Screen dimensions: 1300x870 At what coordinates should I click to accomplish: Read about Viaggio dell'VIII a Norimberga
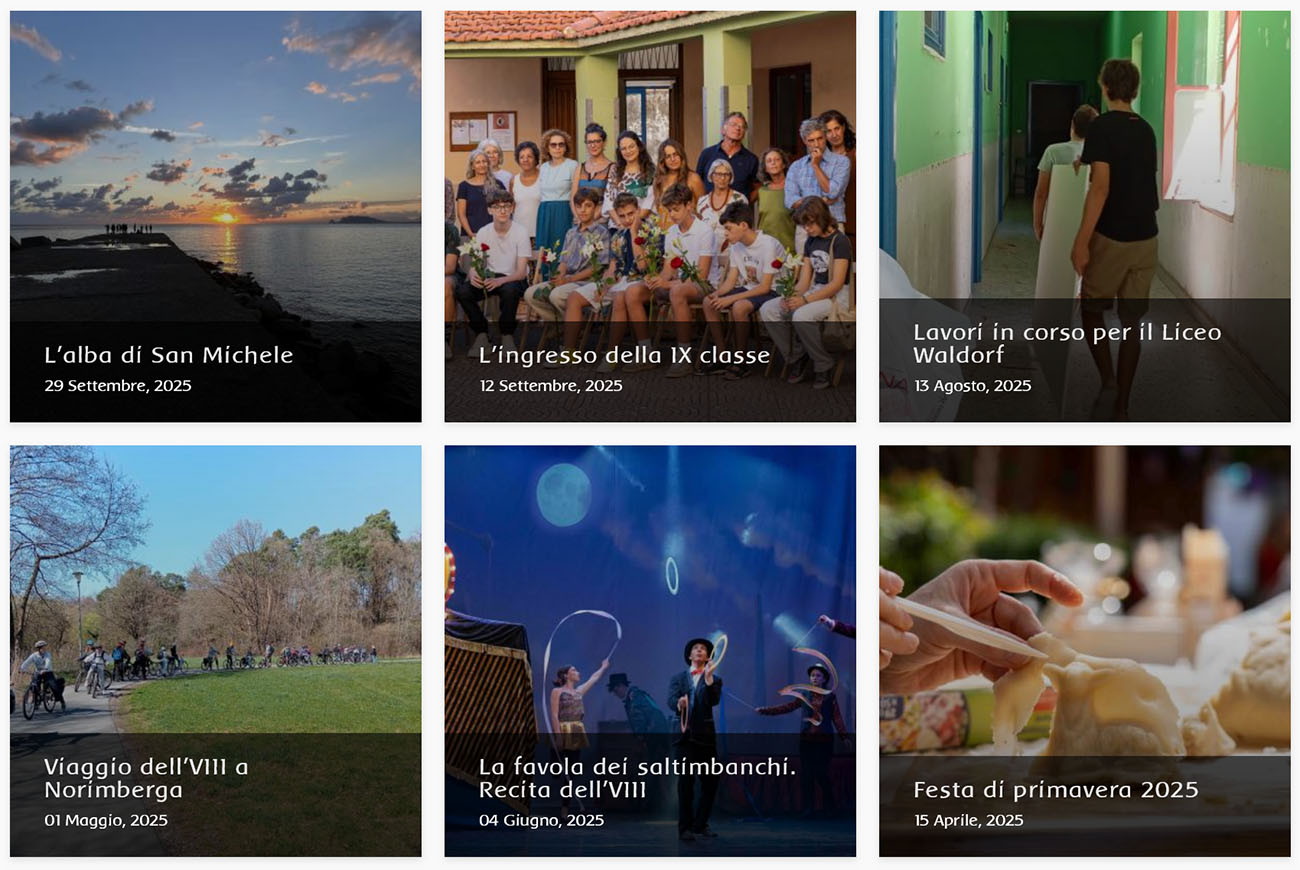coord(146,778)
